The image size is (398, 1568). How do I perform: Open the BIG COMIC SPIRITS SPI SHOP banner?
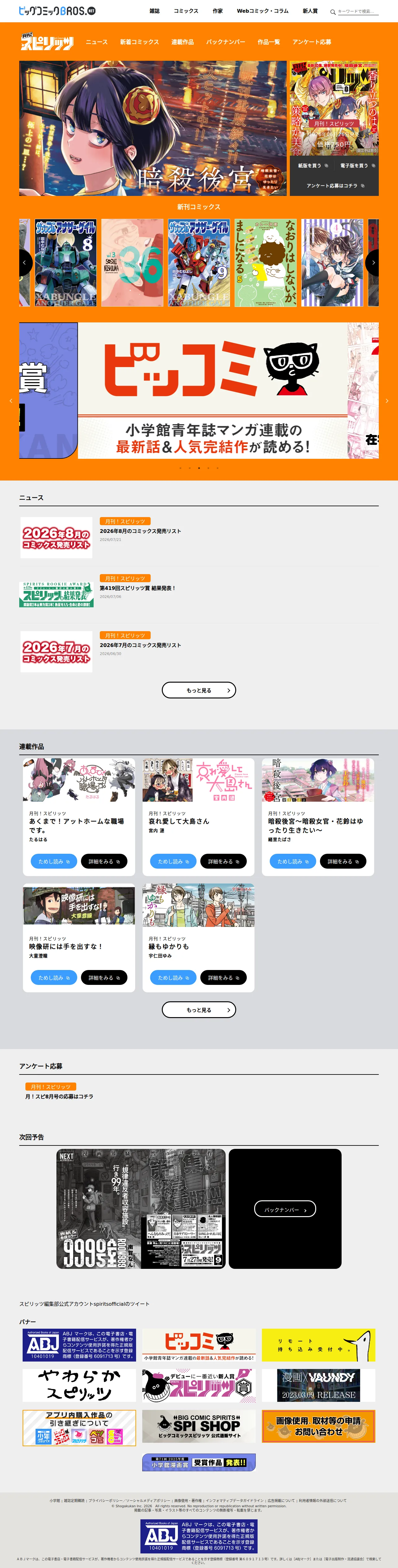tap(199, 1426)
